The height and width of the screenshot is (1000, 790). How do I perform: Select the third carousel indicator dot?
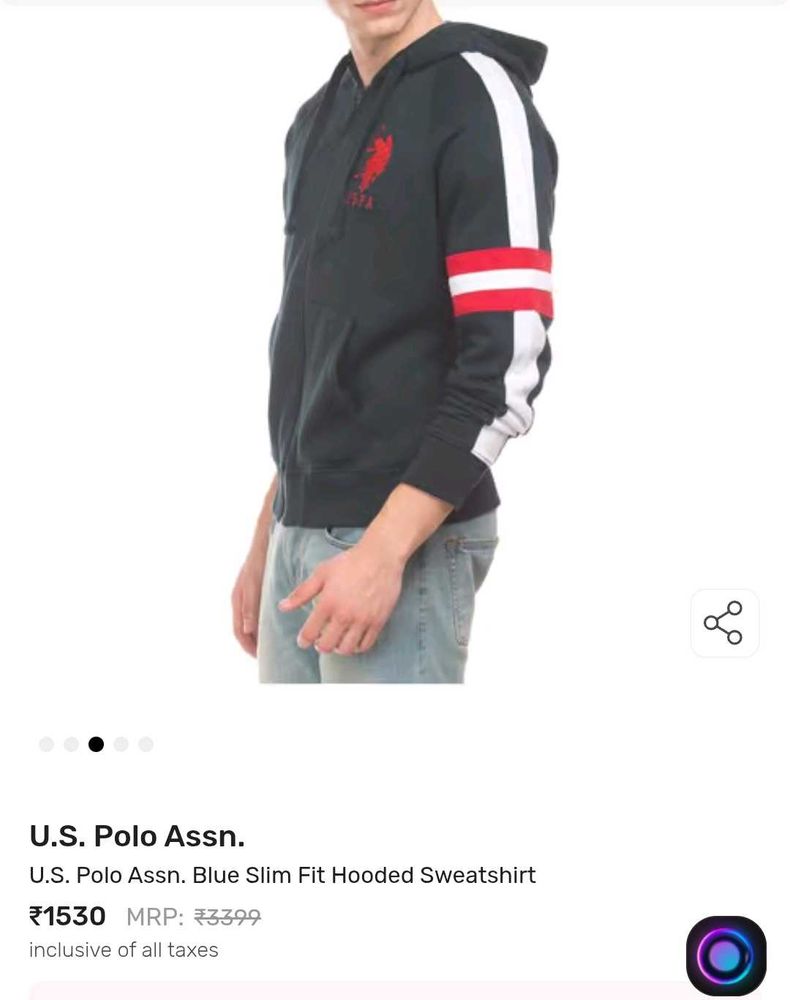coord(96,744)
